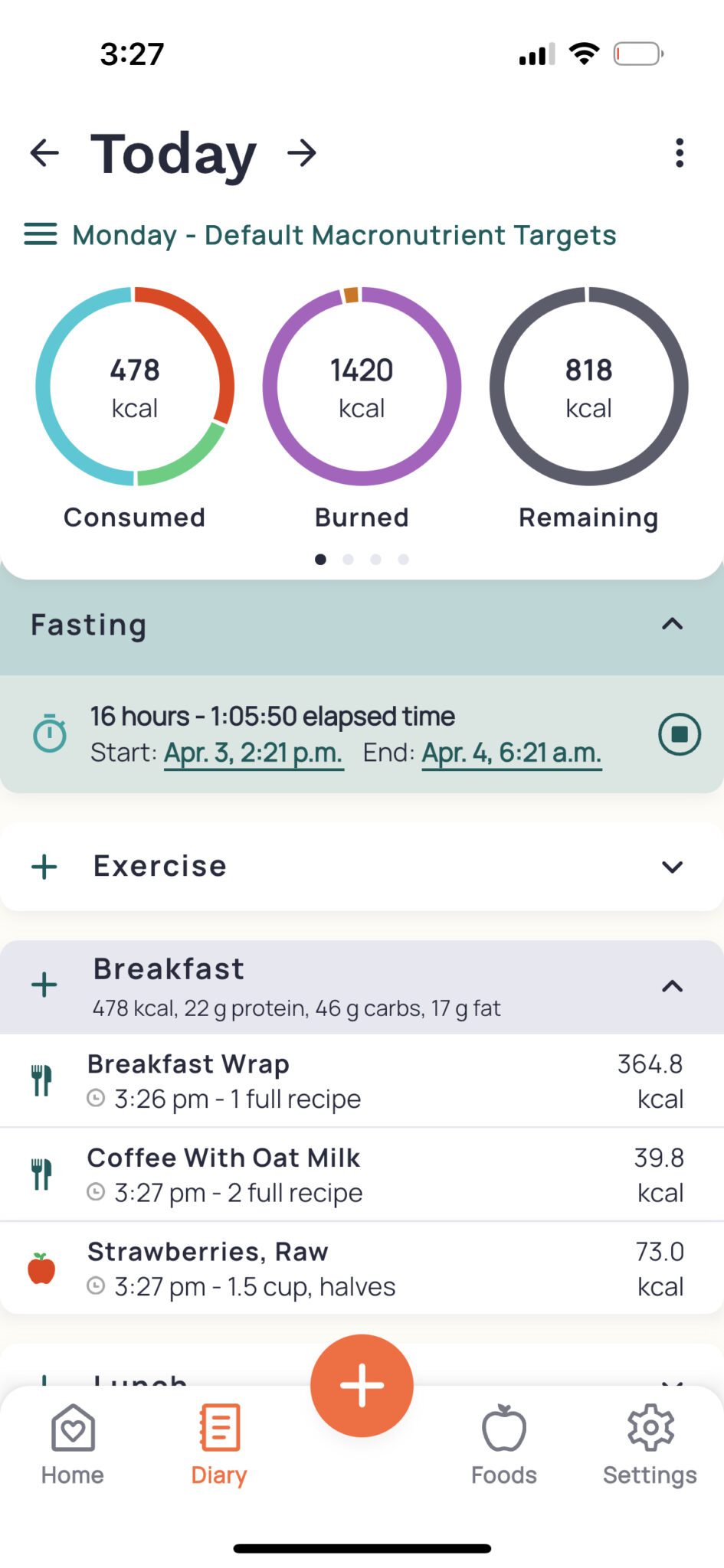The width and height of the screenshot is (724, 1568).
Task: Open the Consumed calories ring
Action: point(135,387)
